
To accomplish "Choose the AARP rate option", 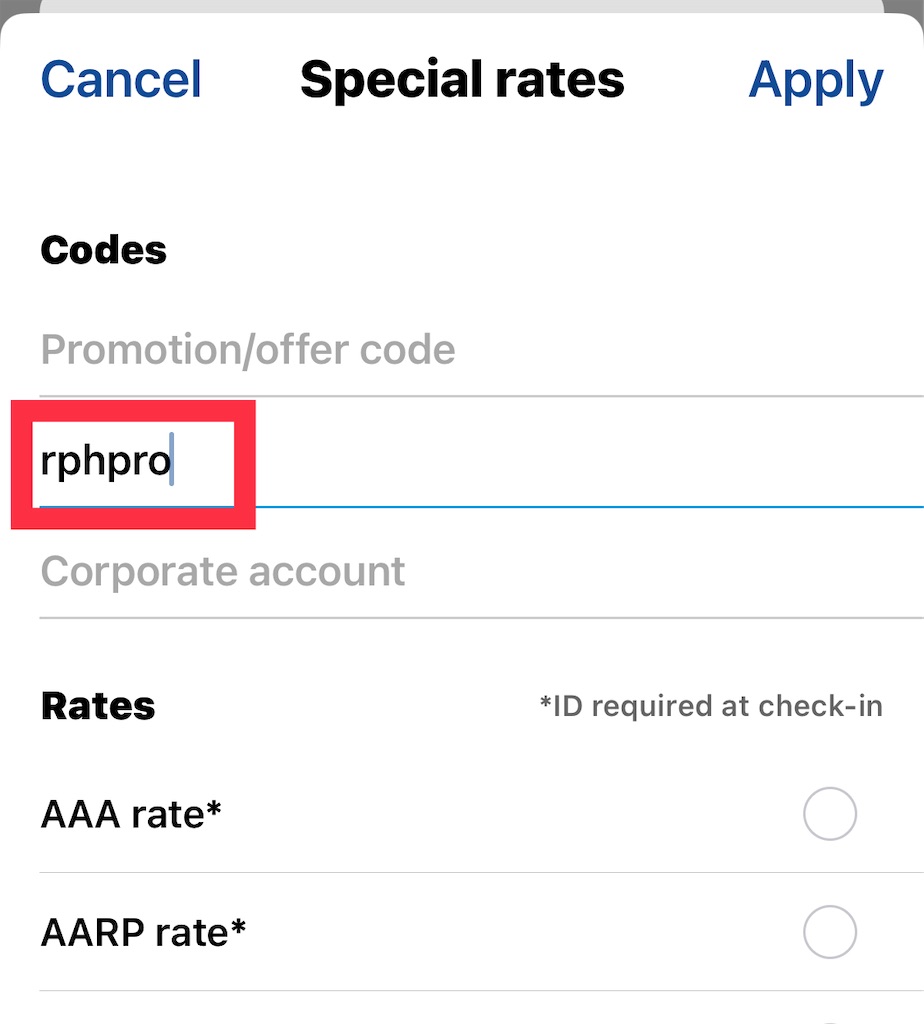I will tap(829, 932).
